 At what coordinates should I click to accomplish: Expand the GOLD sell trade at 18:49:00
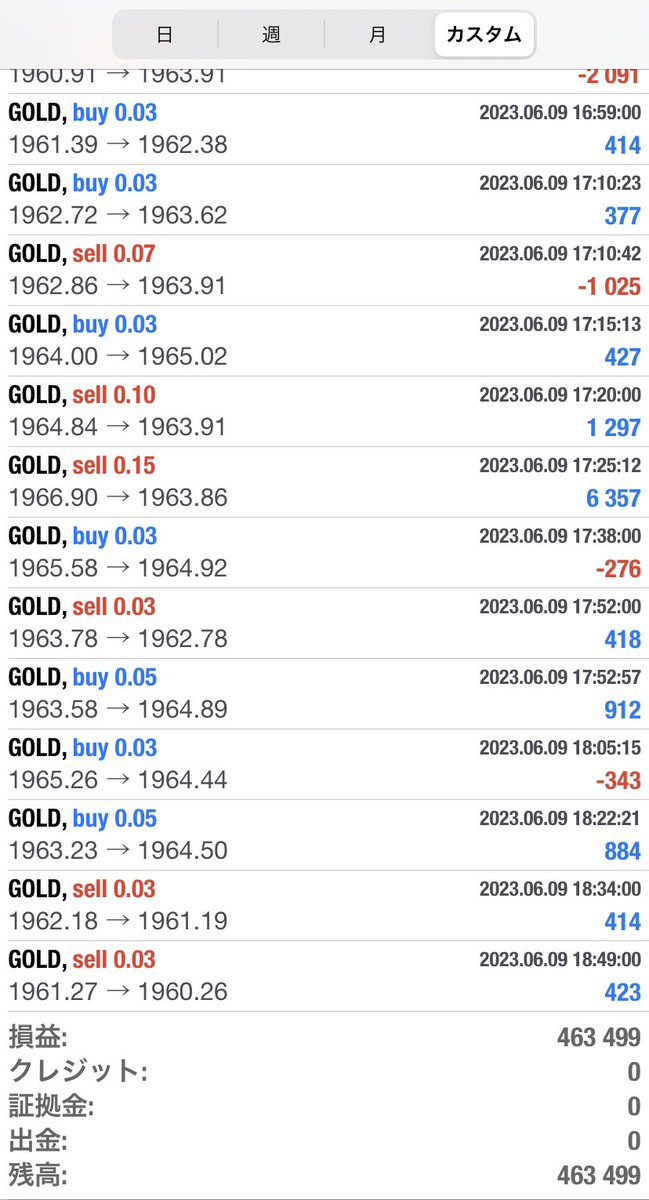pos(324,976)
